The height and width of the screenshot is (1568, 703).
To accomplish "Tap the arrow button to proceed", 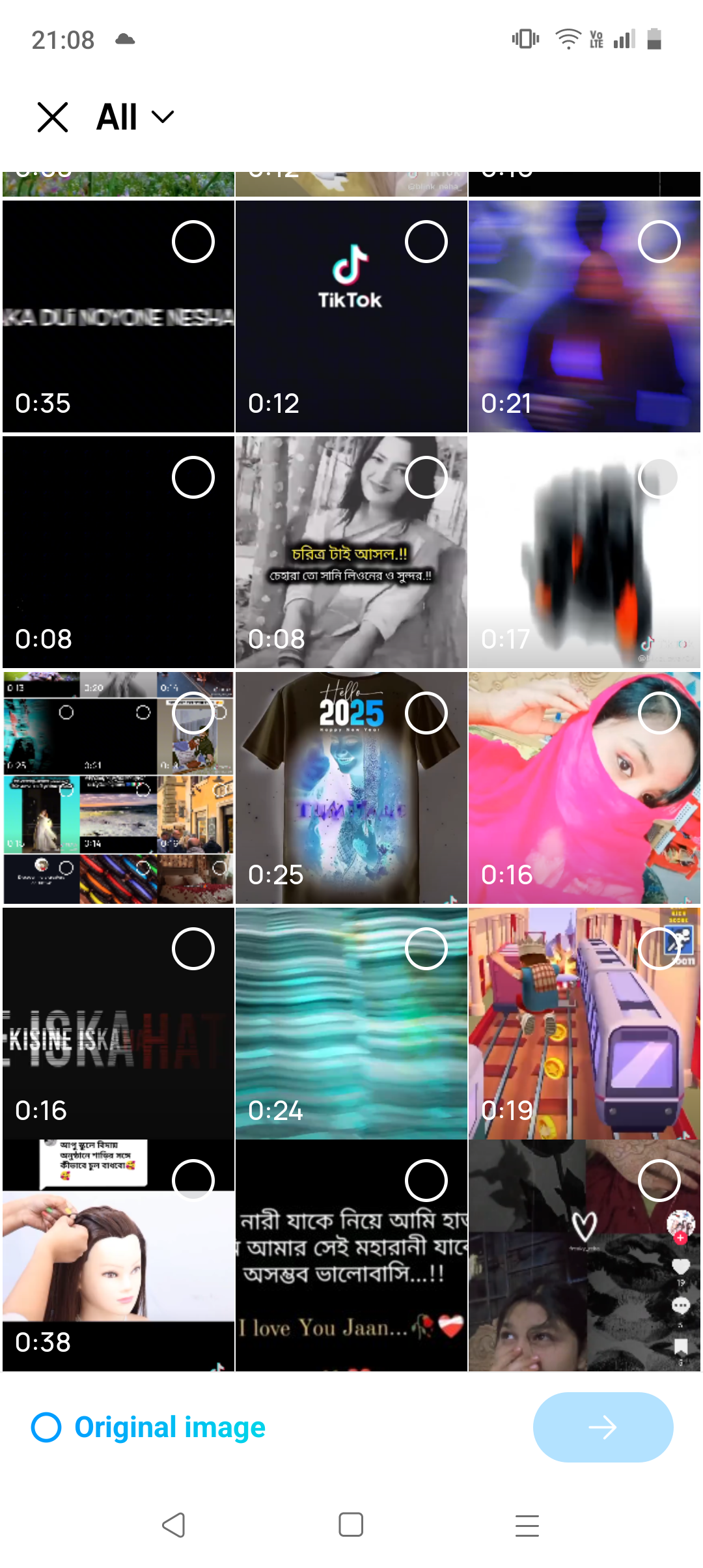I will point(603,1427).
